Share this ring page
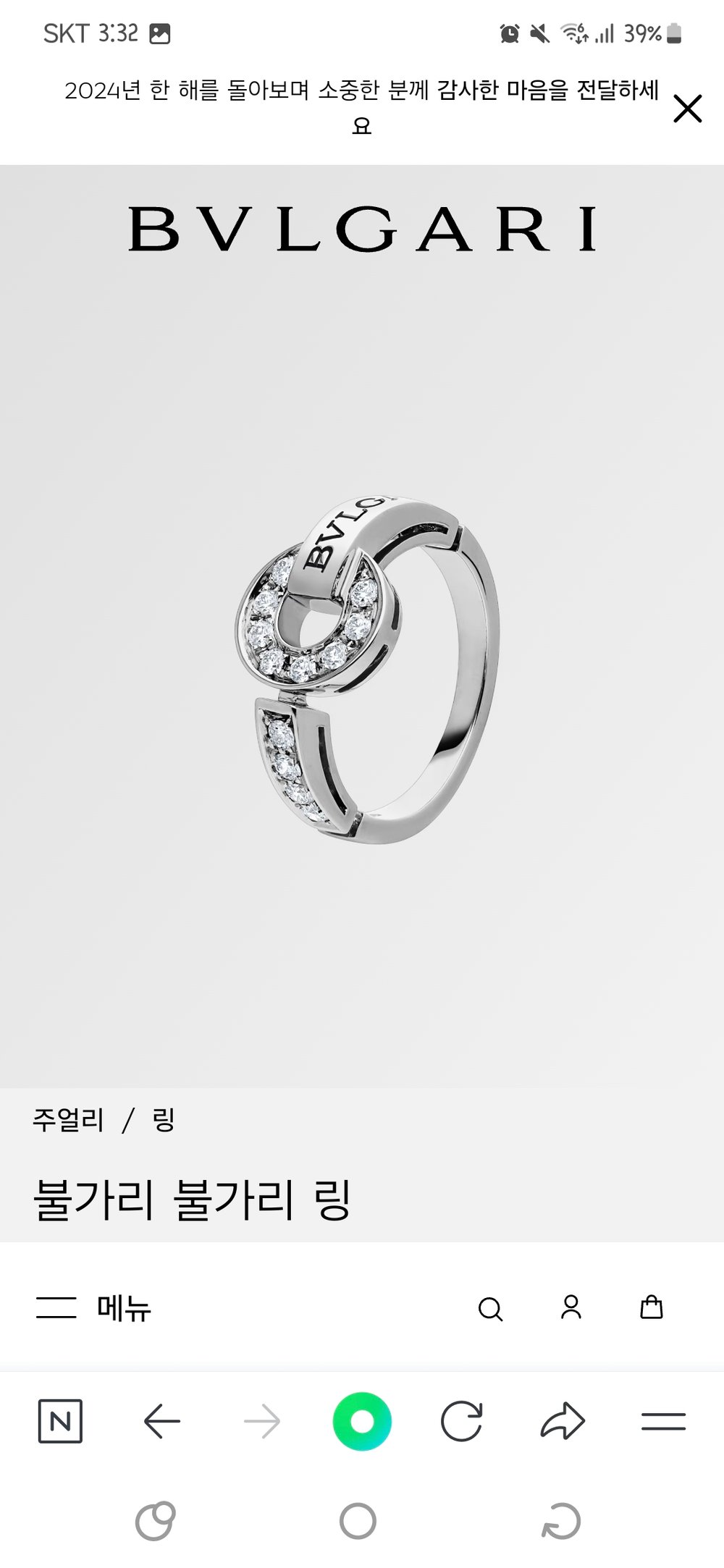This screenshot has width=724, height=1568. (563, 1422)
